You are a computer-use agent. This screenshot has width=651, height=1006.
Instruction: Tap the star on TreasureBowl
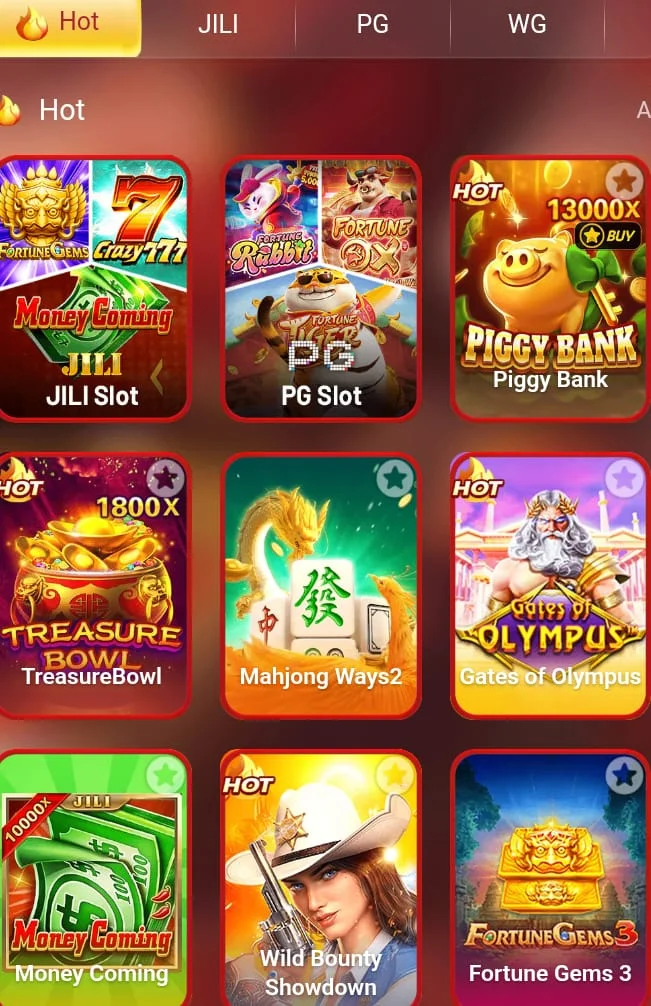click(x=165, y=478)
